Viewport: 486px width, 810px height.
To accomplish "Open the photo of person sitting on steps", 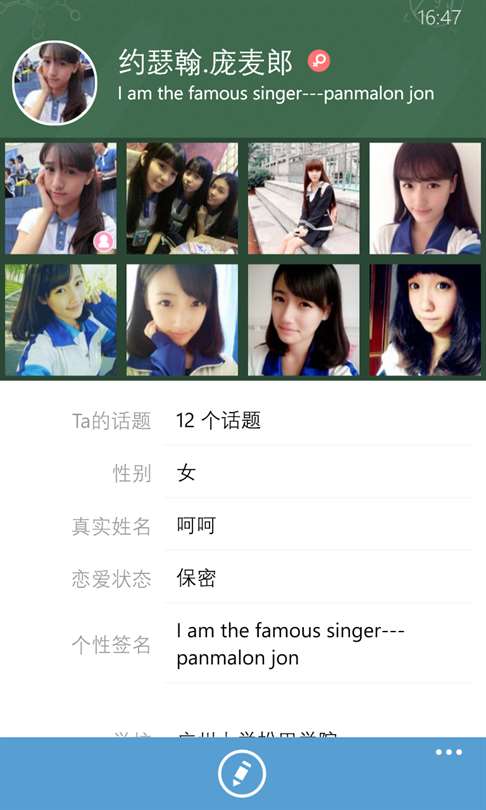I will point(304,198).
